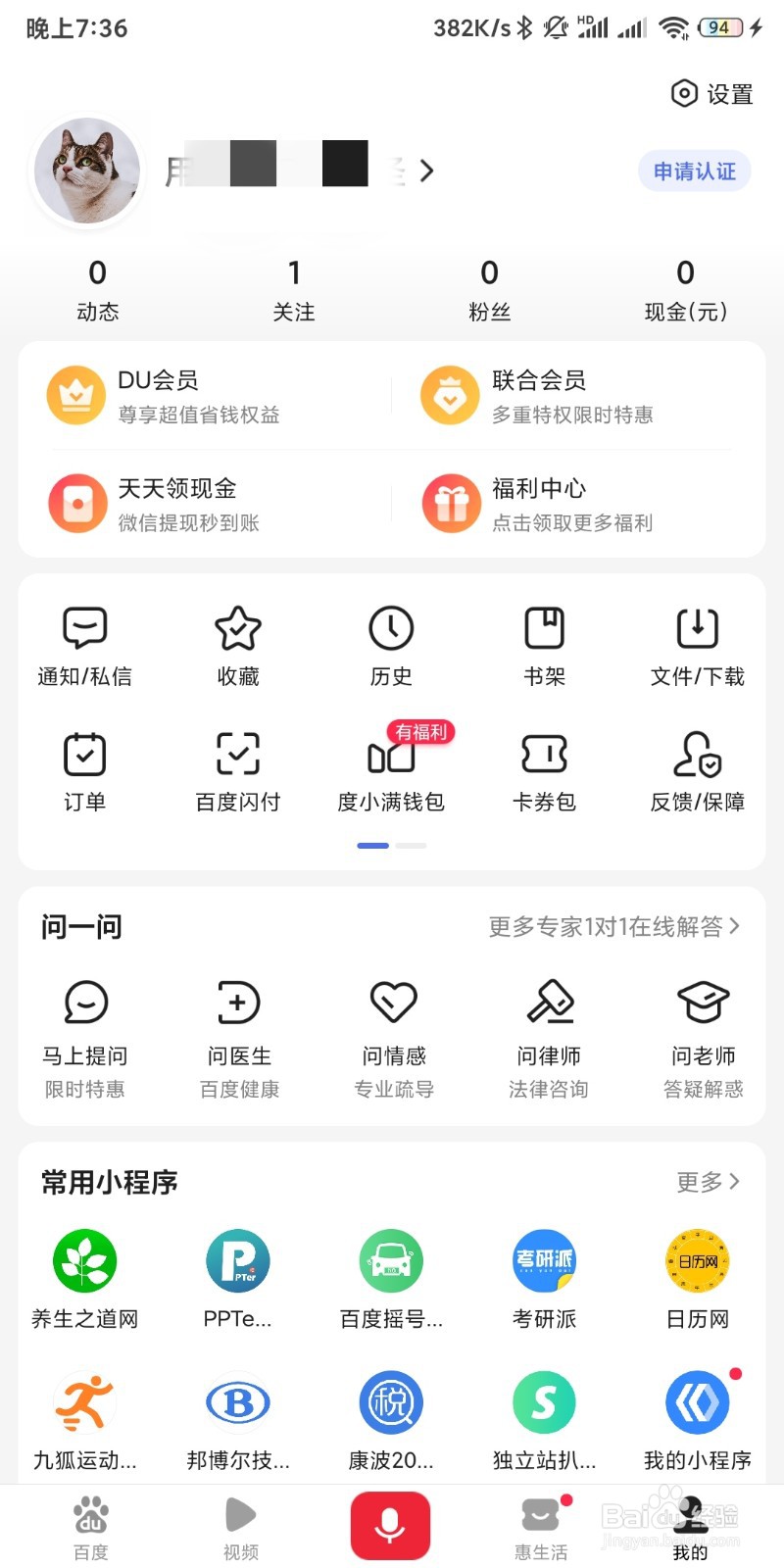This screenshot has width=784, height=1568.
Task: Tap the 申请认证 button
Action: (x=694, y=171)
